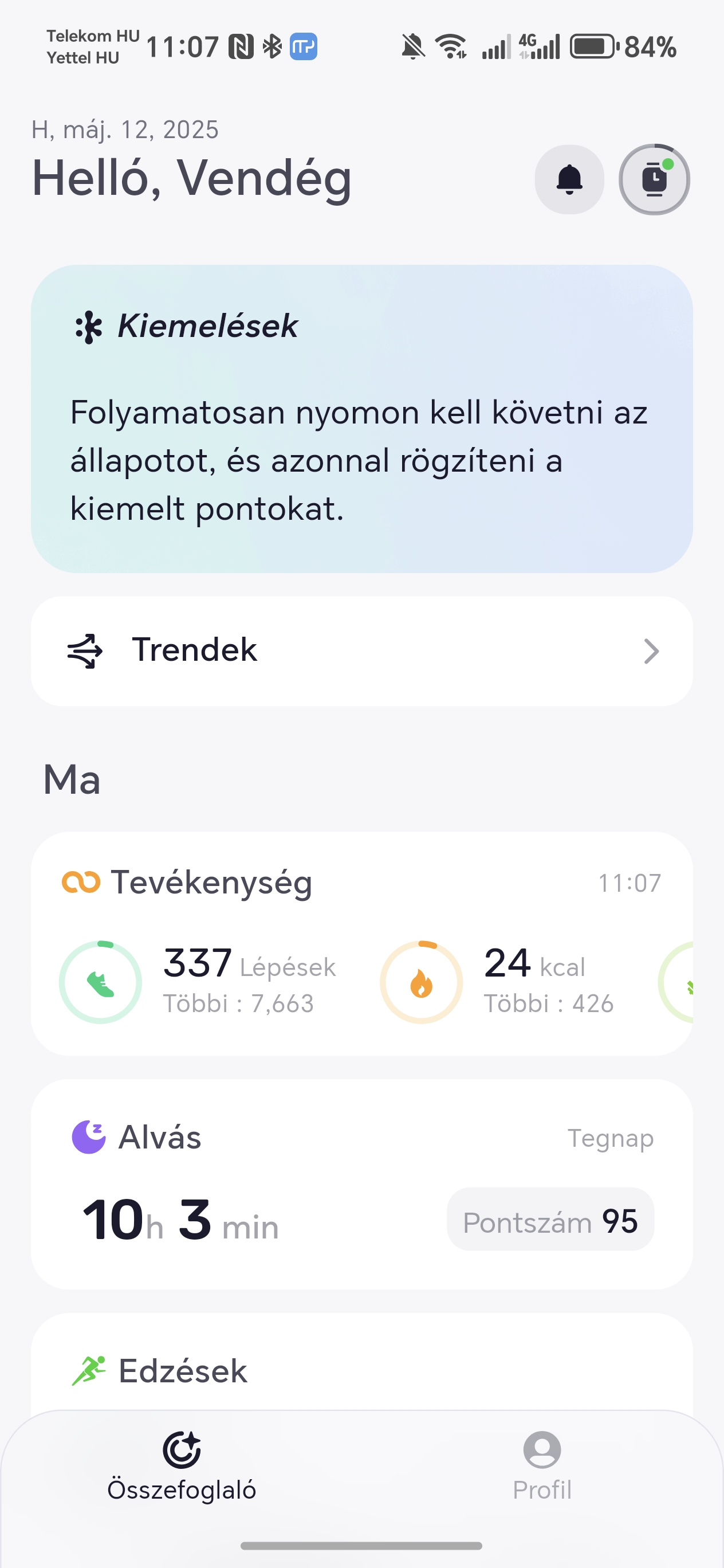Open the Tevékenység activity card
Viewport: 724px width, 1568px height.
(x=362, y=943)
